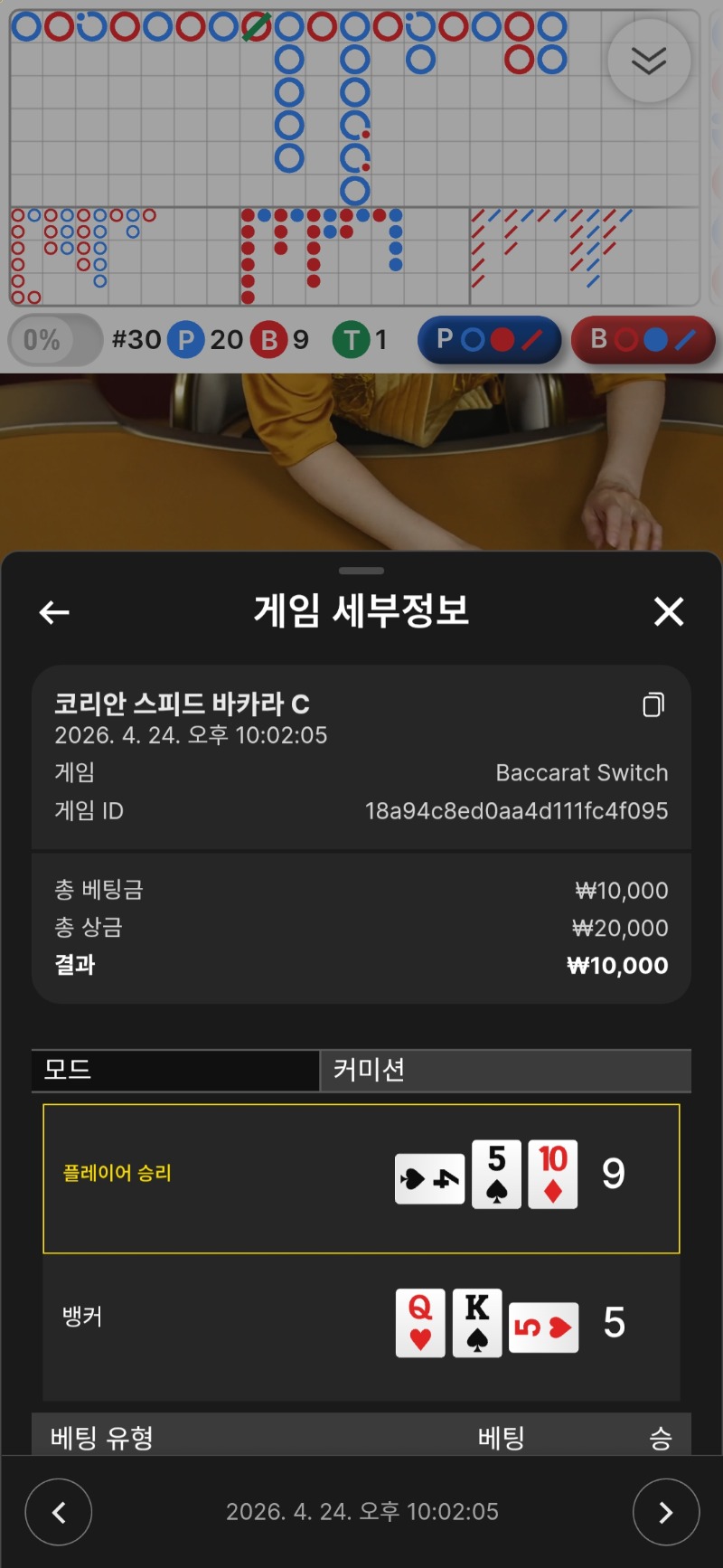This screenshot has height=1568, width=723.
Task: Copy the game ID
Action: click(653, 704)
